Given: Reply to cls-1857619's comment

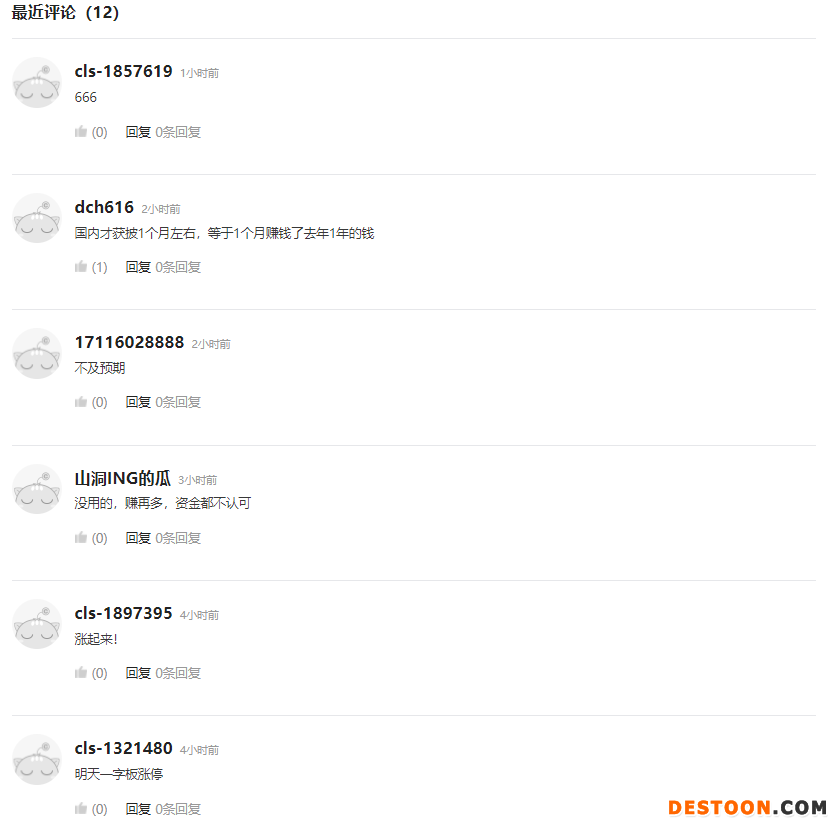Looking at the screenshot, I should (x=138, y=132).
